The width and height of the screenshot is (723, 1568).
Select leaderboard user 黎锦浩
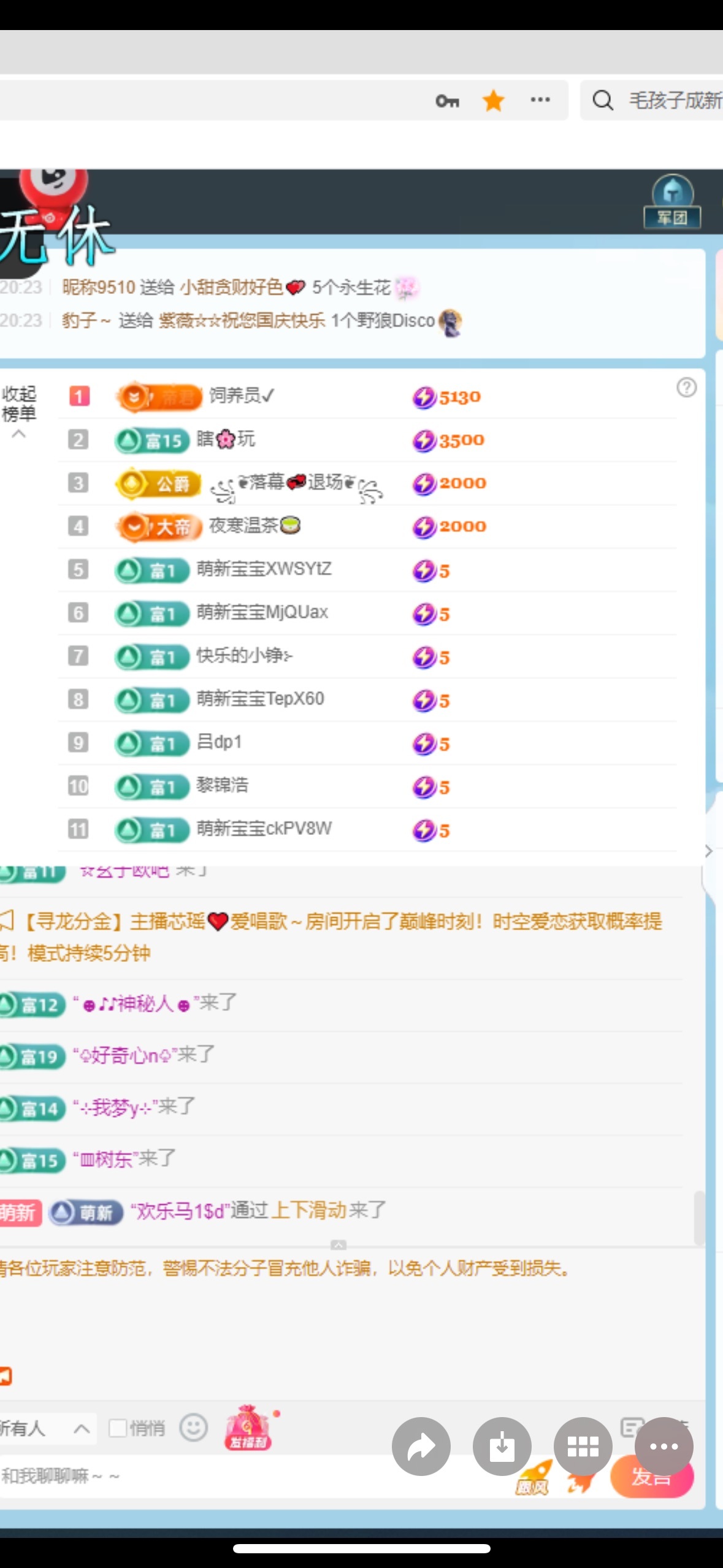click(x=222, y=785)
